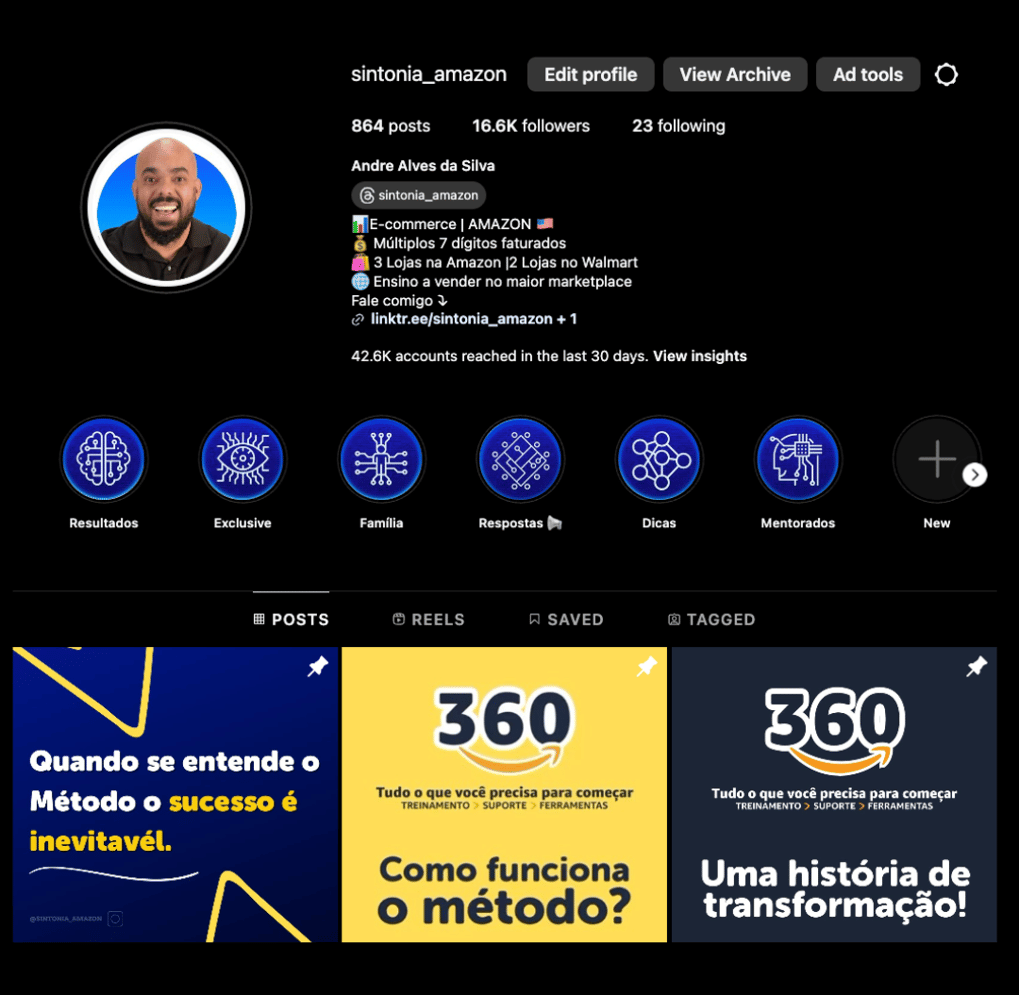Open View Archive
This screenshot has height=995, width=1019.
tap(735, 75)
